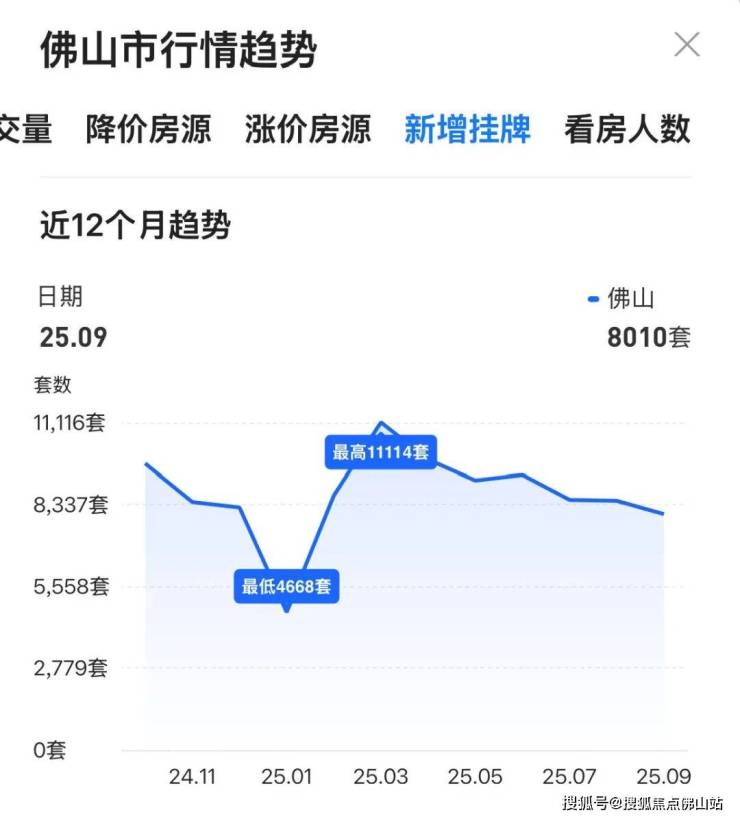Switch to the 涨价房源 tab
Viewport: 740px width, 819px height.
[307, 129]
